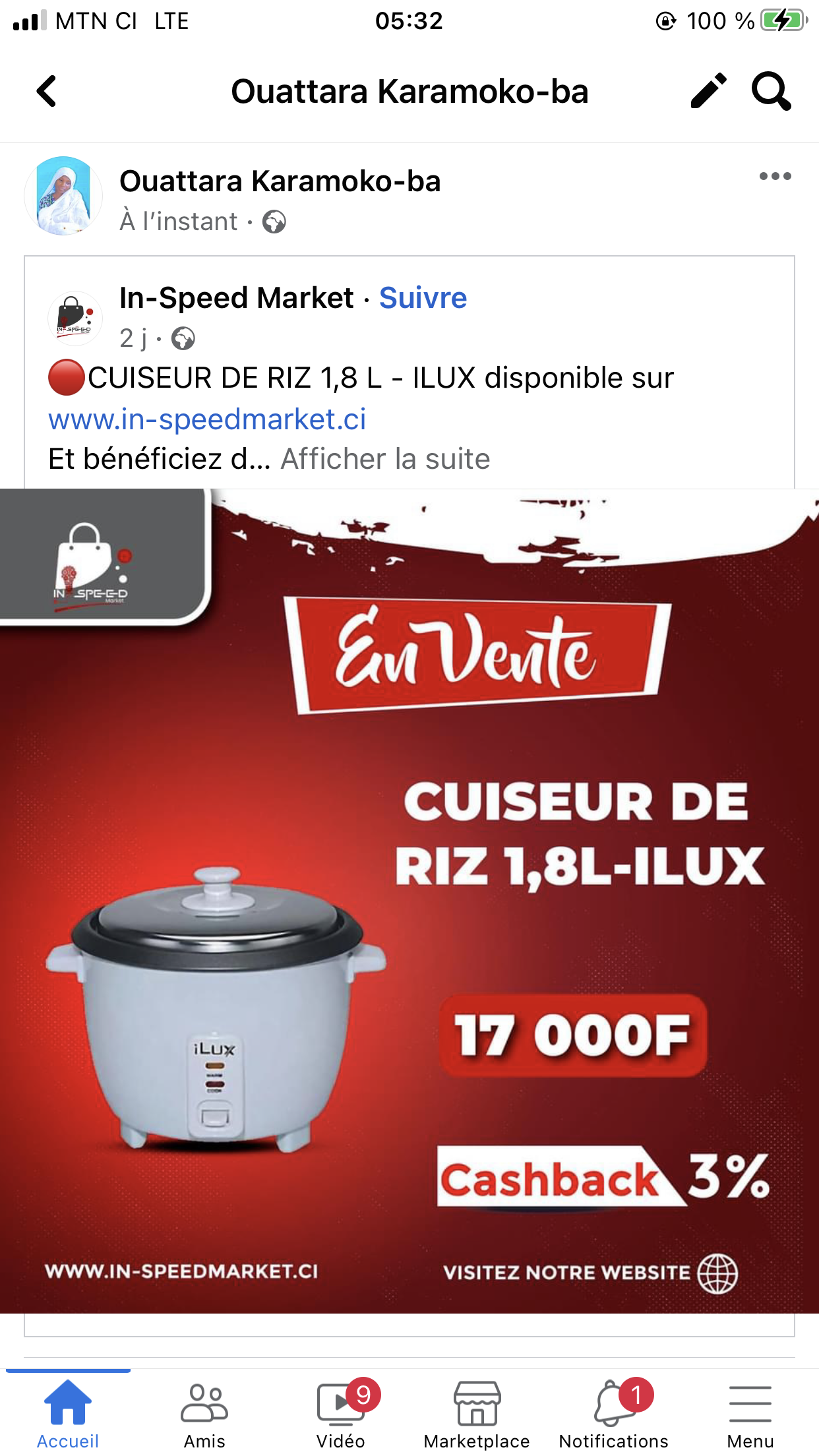The image size is (819, 1456).
Task: Open the Vidéo tab
Action: click(x=341, y=1412)
